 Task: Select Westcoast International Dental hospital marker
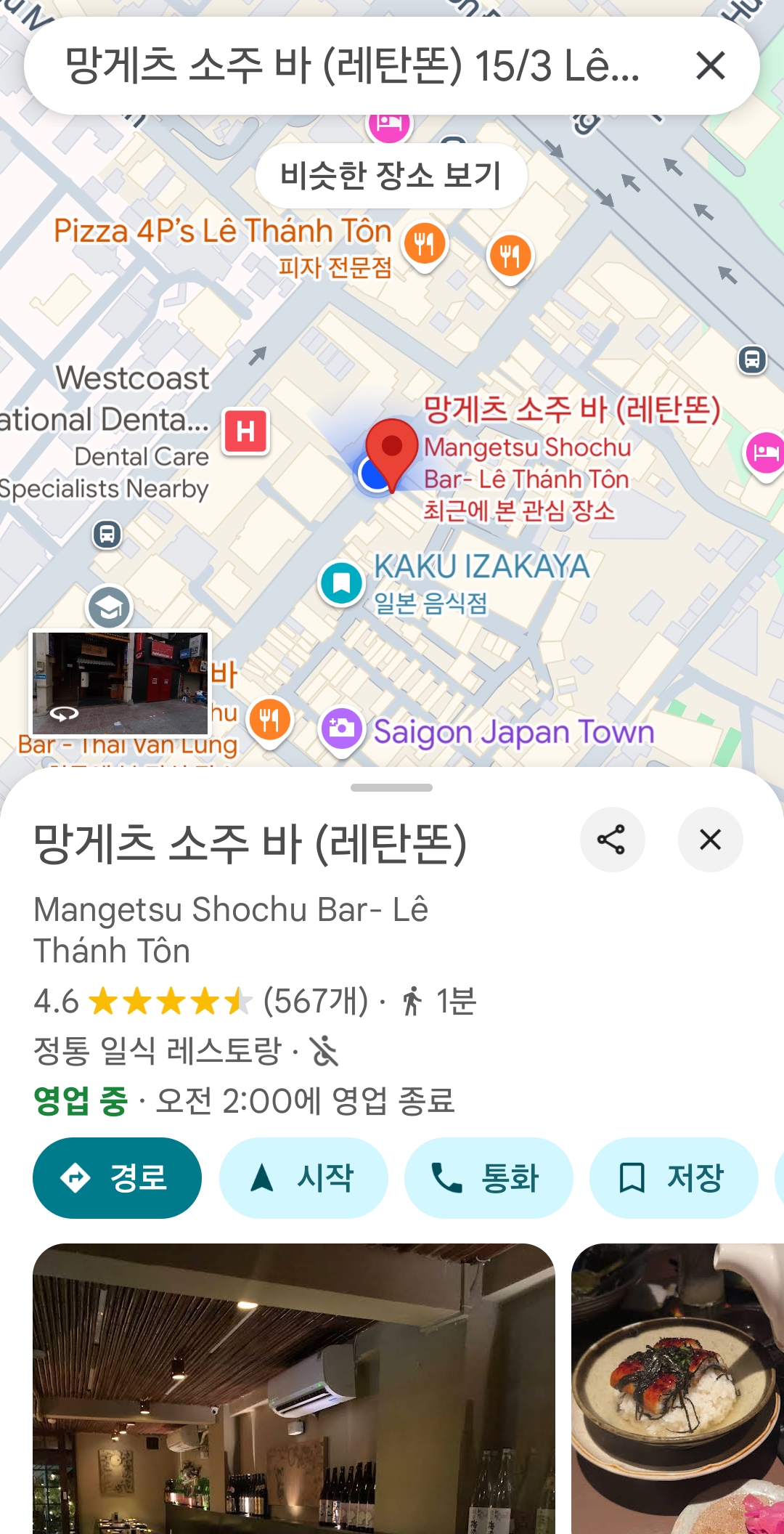(245, 431)
